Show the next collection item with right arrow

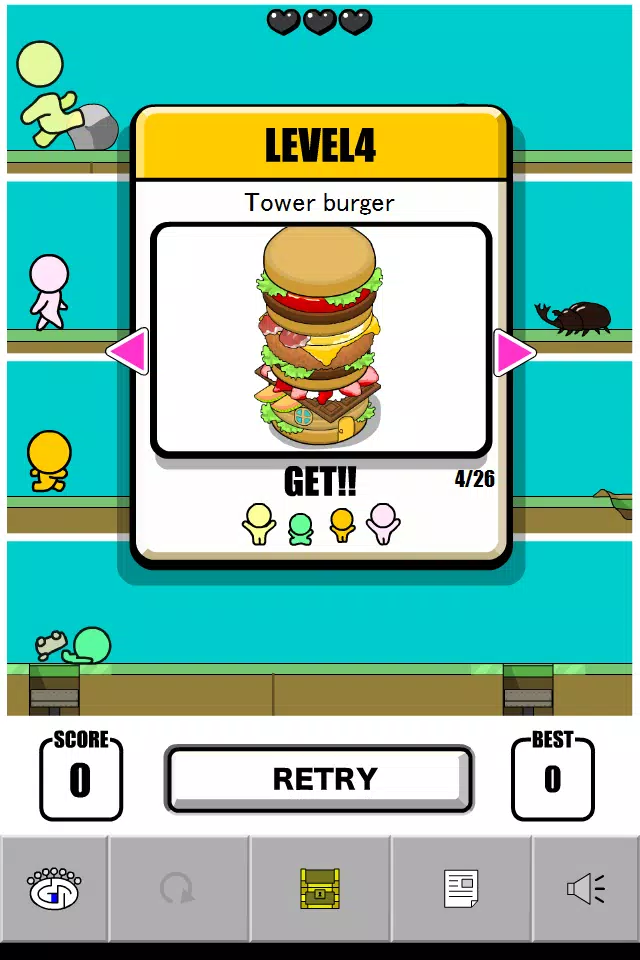point(513,353)
